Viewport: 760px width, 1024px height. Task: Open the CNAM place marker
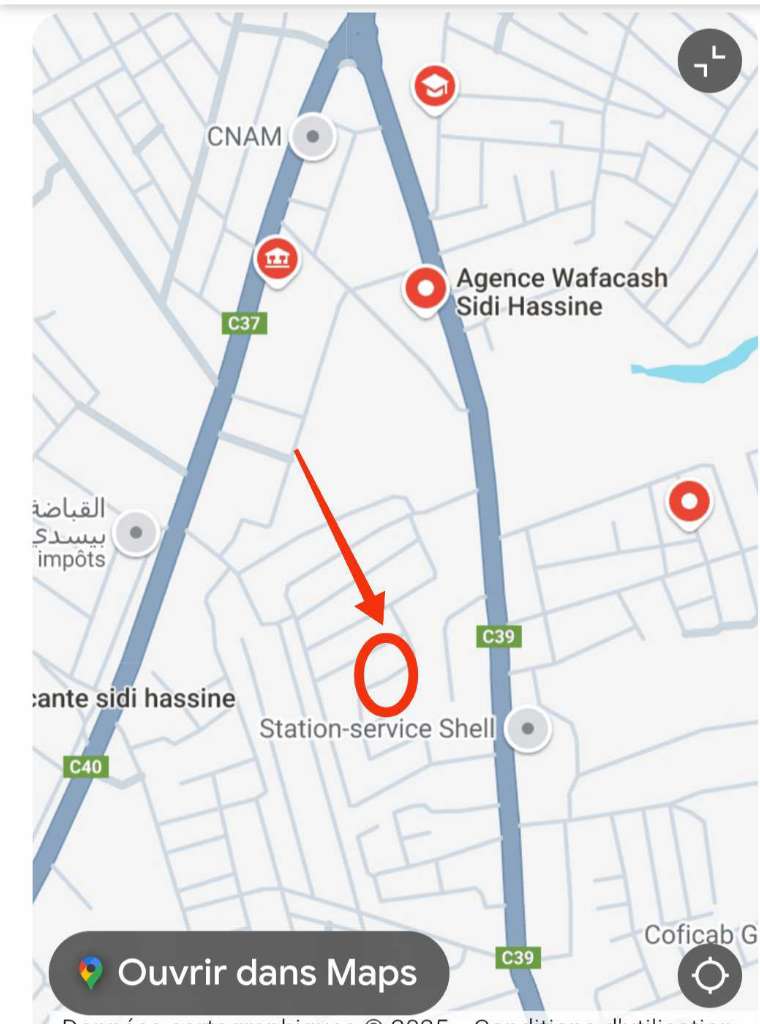coord(313,136)
